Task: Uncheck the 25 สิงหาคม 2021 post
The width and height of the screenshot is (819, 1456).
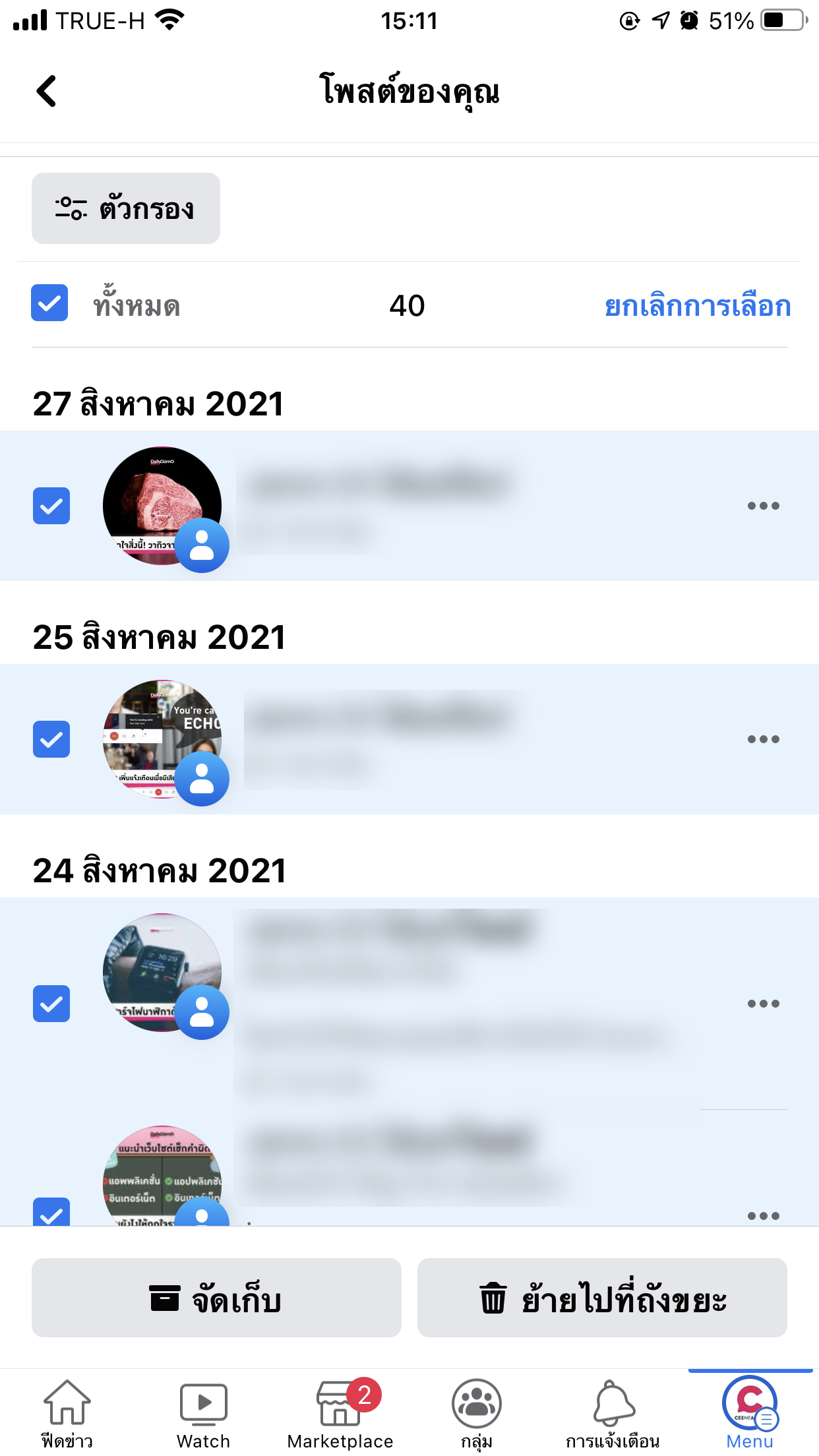Action: pos(51,739)
